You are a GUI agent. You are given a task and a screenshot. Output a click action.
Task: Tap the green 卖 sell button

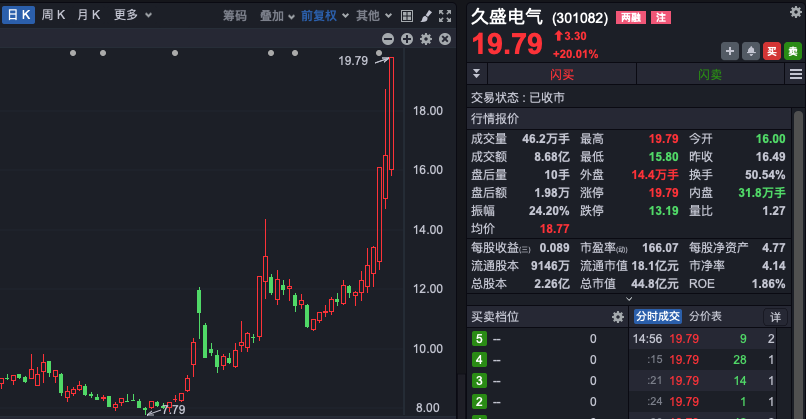tap(791, 50)
